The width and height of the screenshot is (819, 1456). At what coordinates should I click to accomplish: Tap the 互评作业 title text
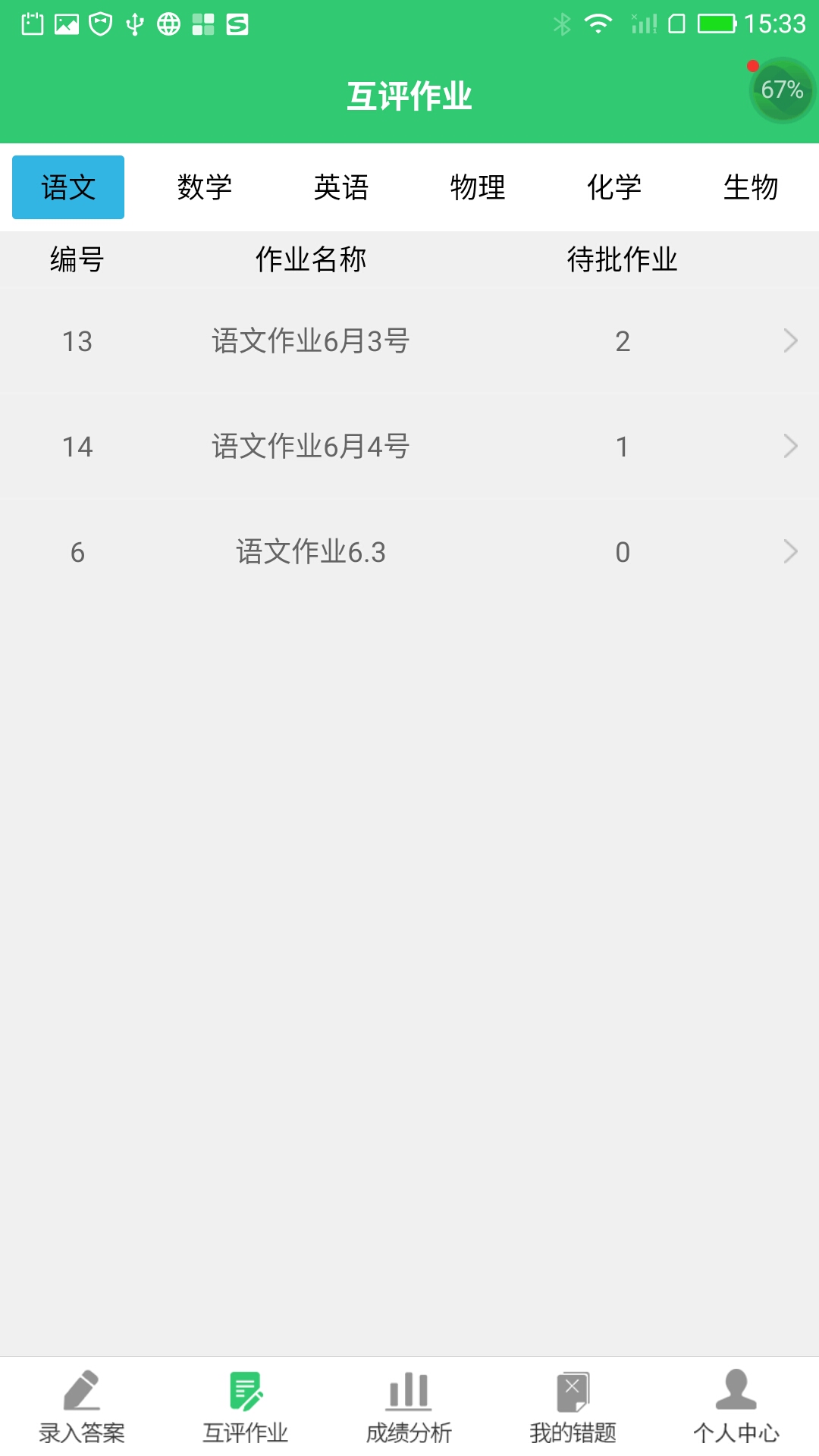409,96
